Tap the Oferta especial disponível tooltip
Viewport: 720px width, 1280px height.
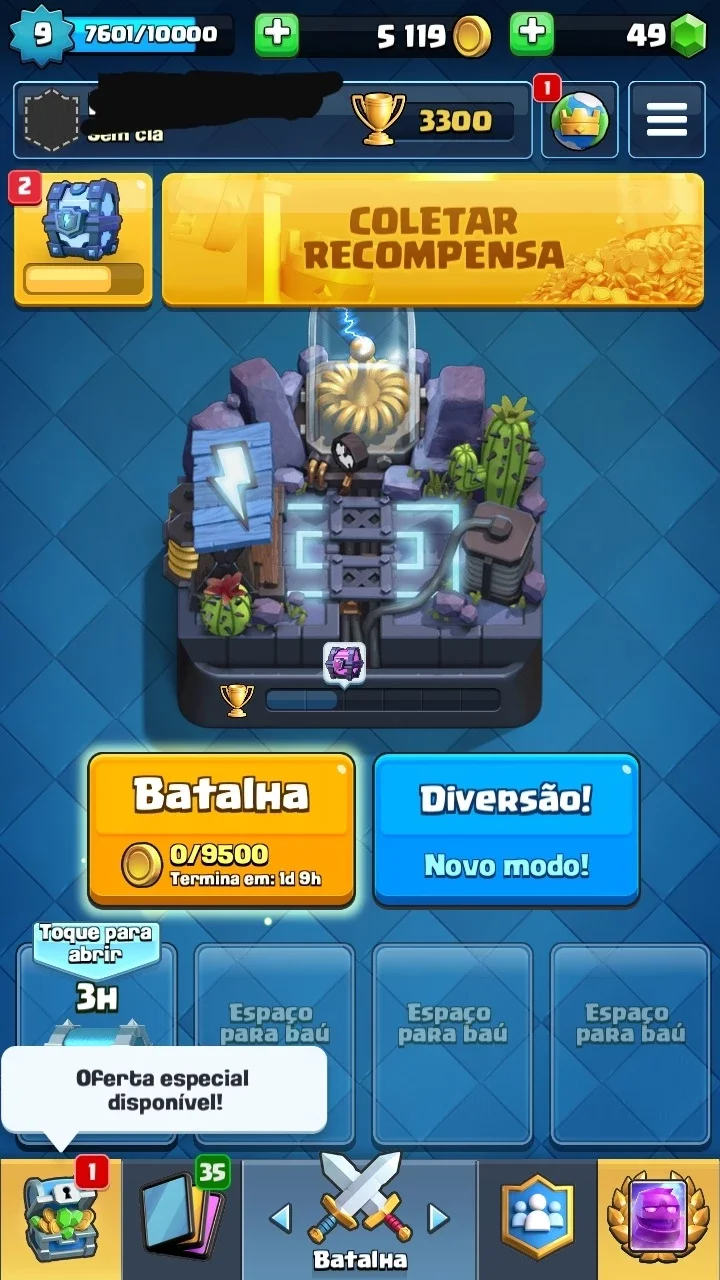click(164, 1090)
